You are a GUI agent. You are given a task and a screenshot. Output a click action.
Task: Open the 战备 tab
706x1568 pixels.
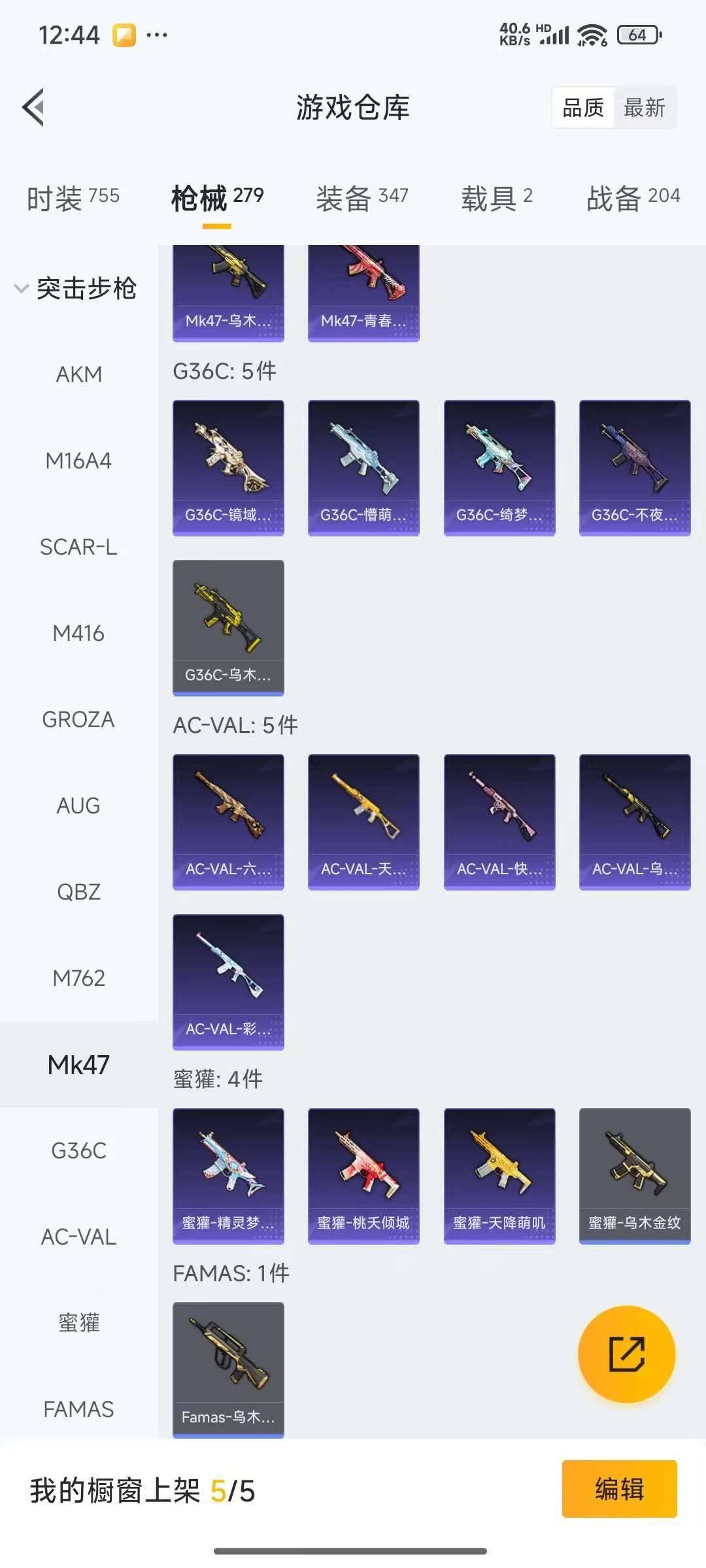tap(633, 197)
